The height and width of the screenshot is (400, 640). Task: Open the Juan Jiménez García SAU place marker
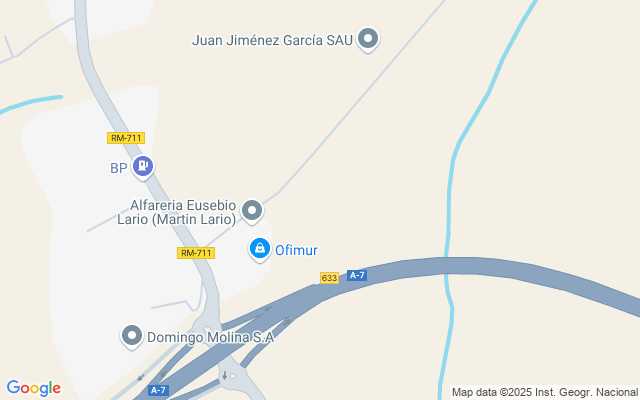click(369, 40)
